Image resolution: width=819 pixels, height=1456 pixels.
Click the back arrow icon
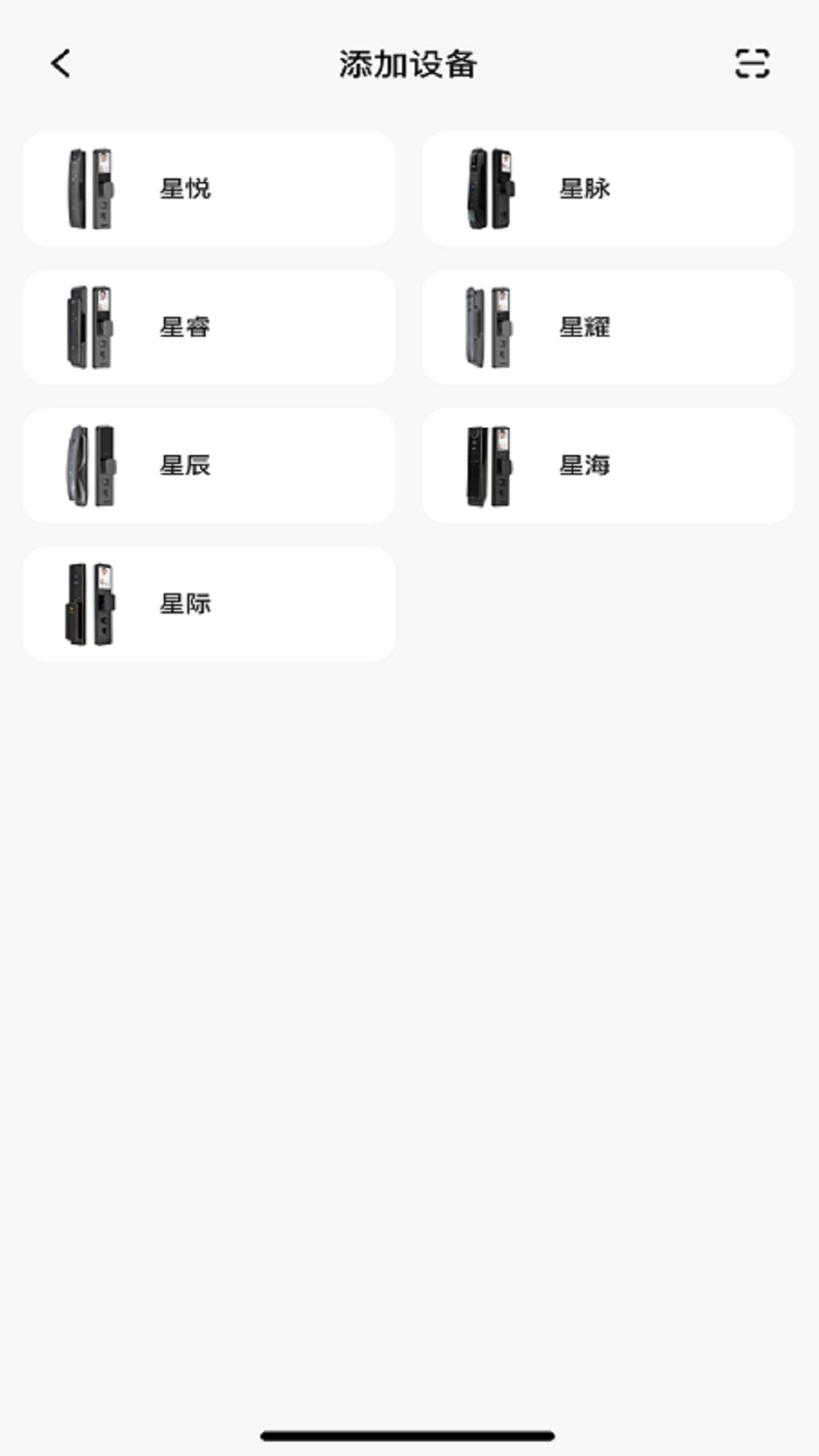click(x=61, y=64)
